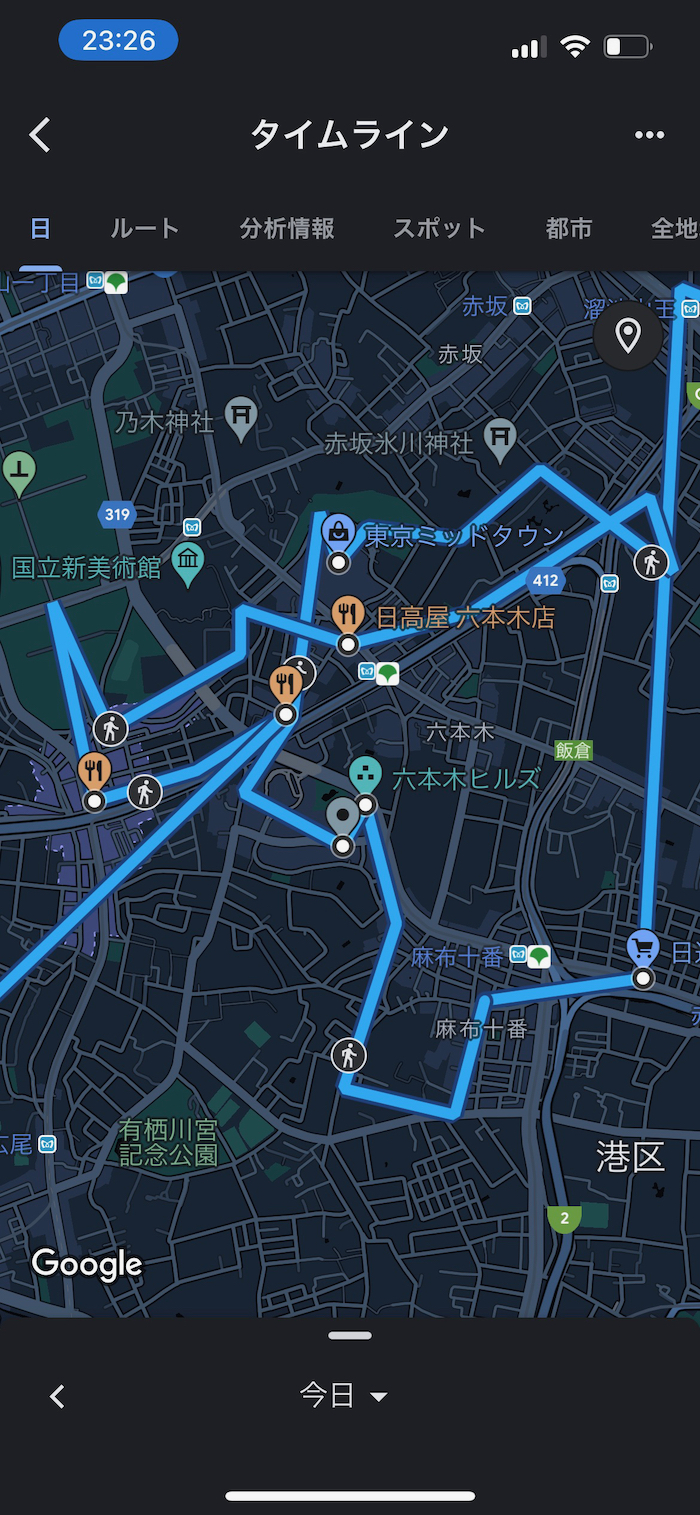700x1515 pixels.
Task: Open the 分析情報 tab
Action: pyautogui.click(x=287, y=228)
